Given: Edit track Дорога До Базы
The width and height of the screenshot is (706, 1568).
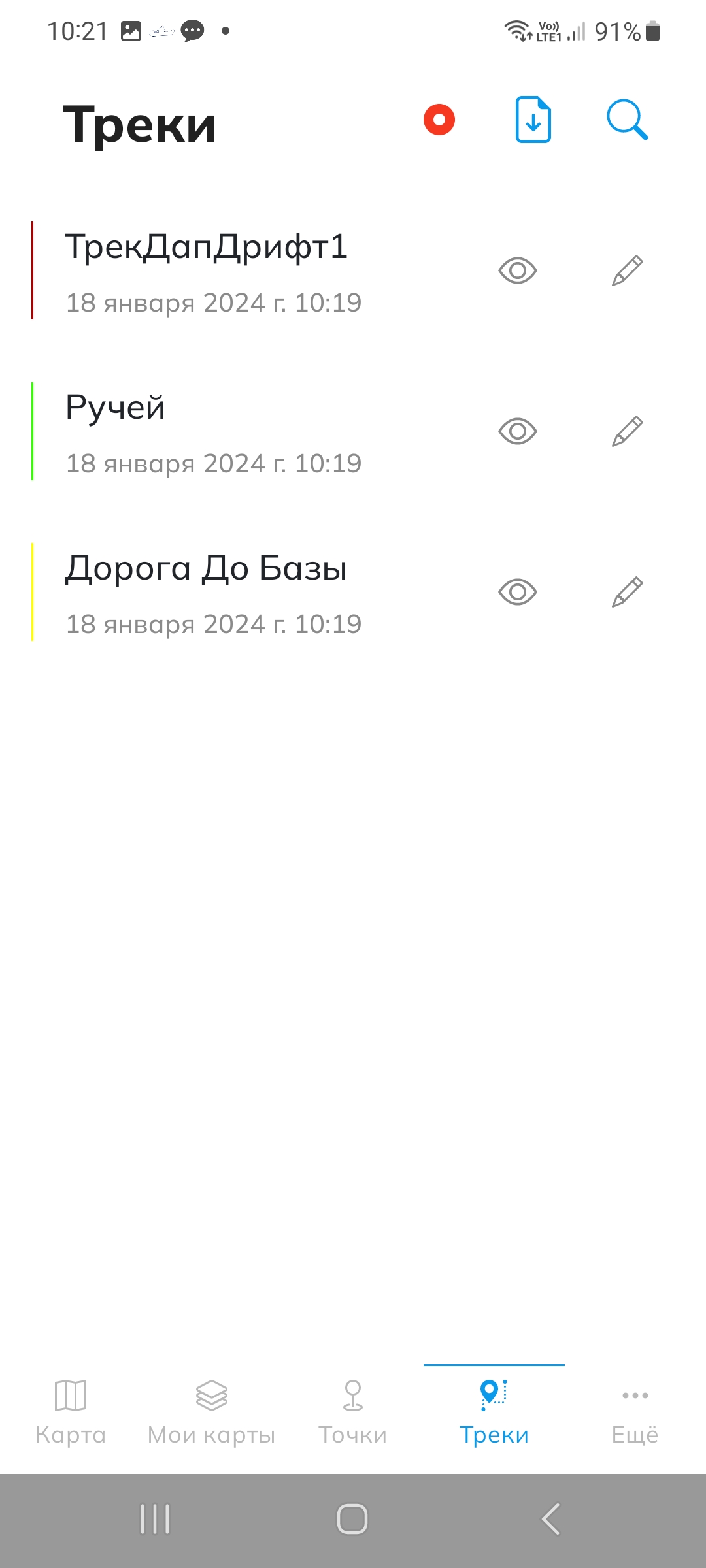Looking at the screenshot, I should click(x=627, y=592).
